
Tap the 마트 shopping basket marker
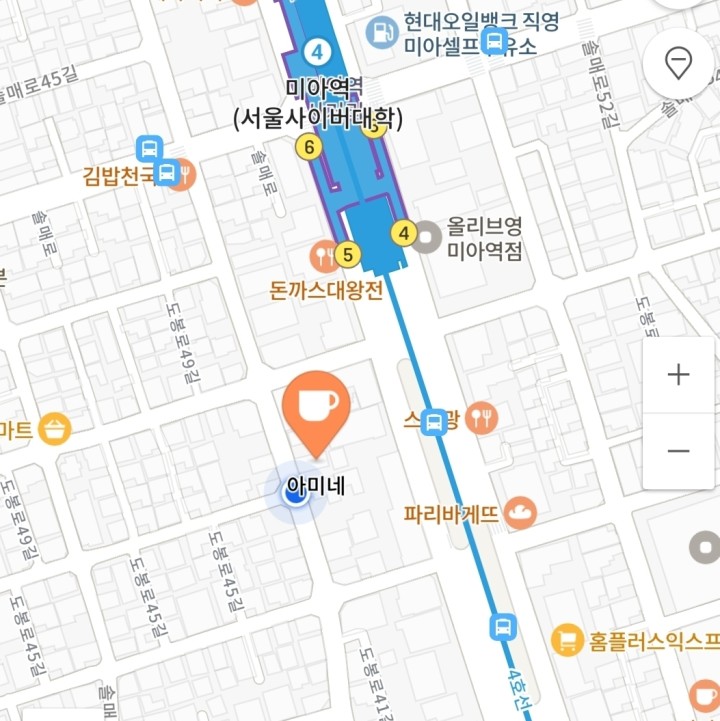click(x=55, y=430)
